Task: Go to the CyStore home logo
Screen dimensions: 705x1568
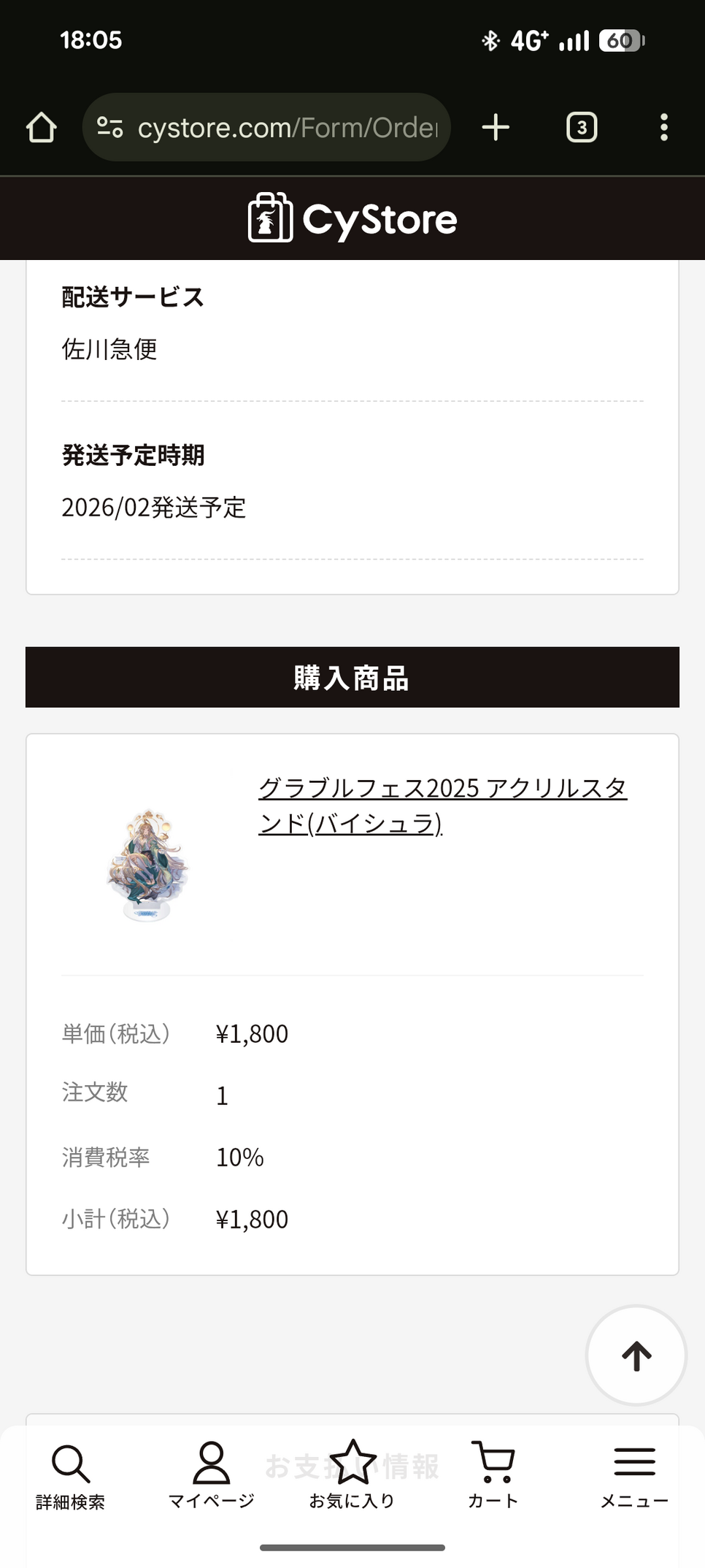Action: tap(352, 218)
